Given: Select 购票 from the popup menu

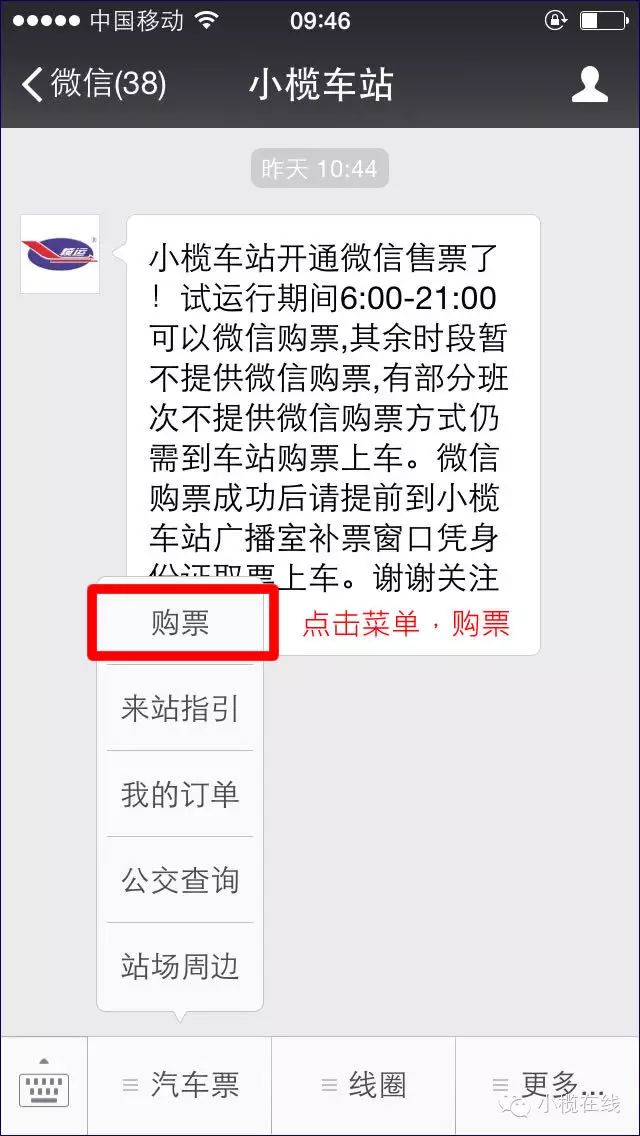Looking at the screenshot, I should tap(180, 623).
